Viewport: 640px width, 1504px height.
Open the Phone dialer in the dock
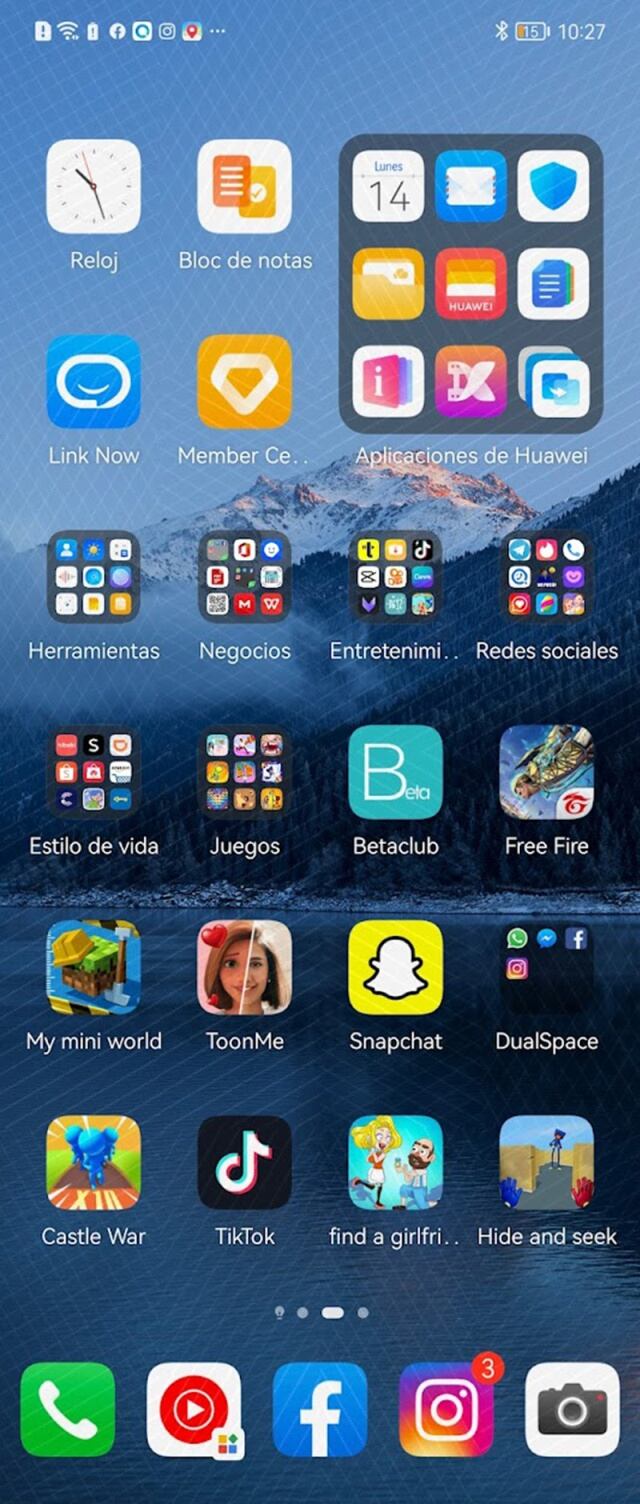[68, 1409]
